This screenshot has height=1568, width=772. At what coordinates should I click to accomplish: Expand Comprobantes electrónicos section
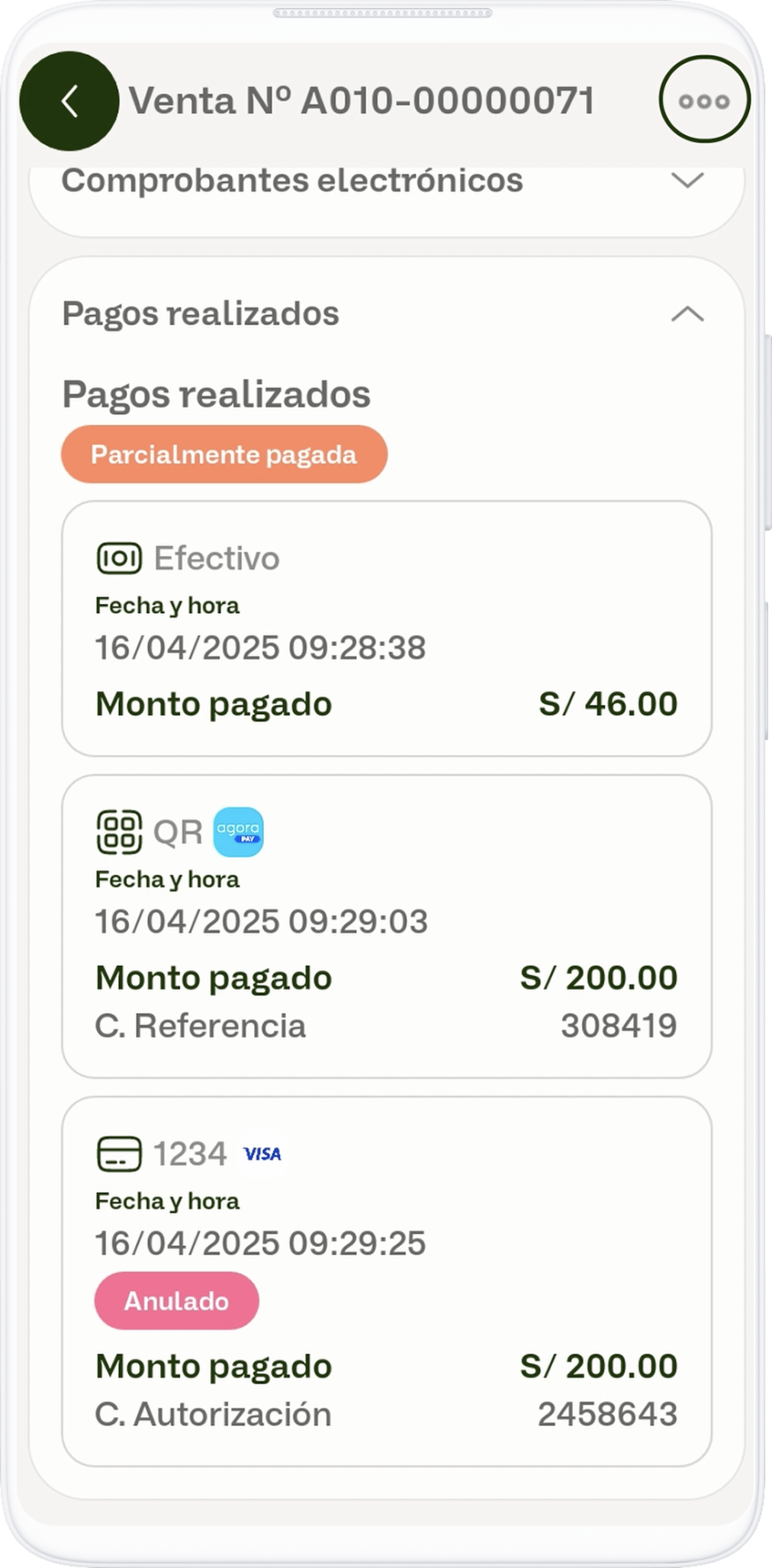[687, 181]
